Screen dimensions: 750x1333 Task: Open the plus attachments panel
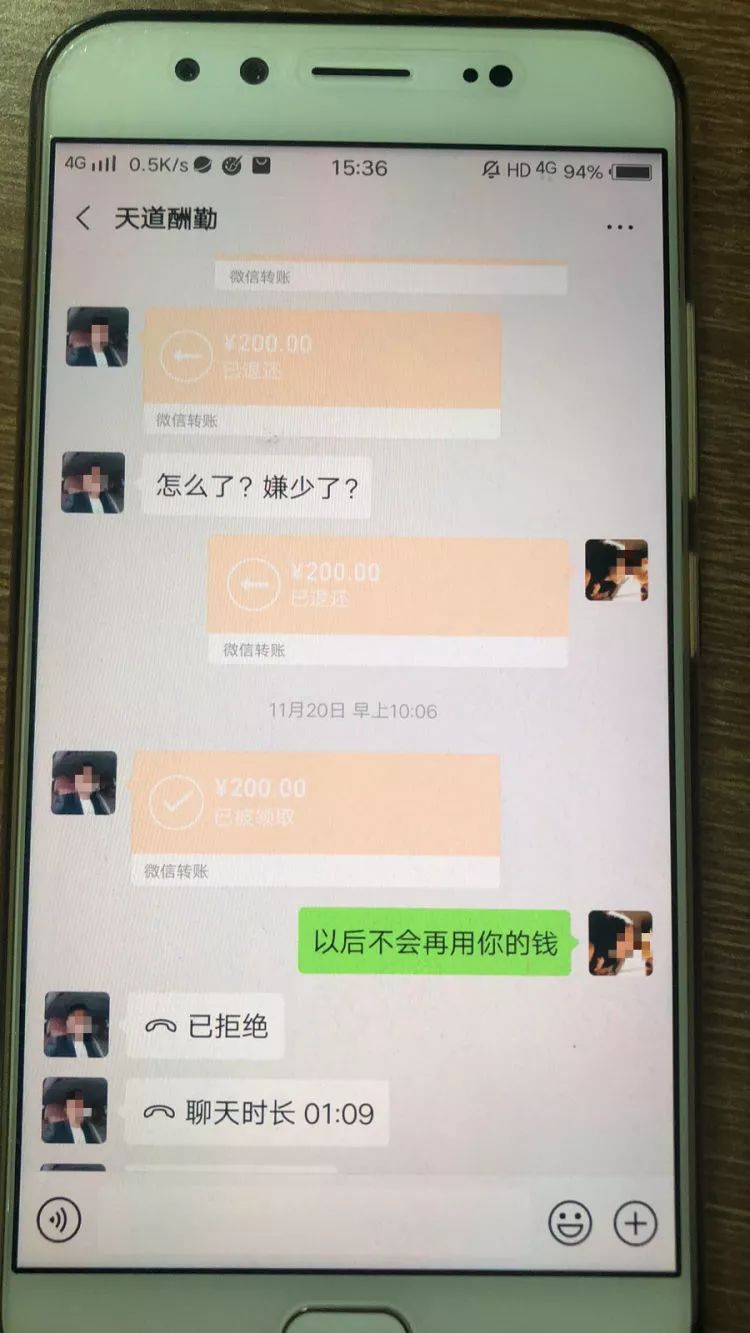coord(635,1222)
